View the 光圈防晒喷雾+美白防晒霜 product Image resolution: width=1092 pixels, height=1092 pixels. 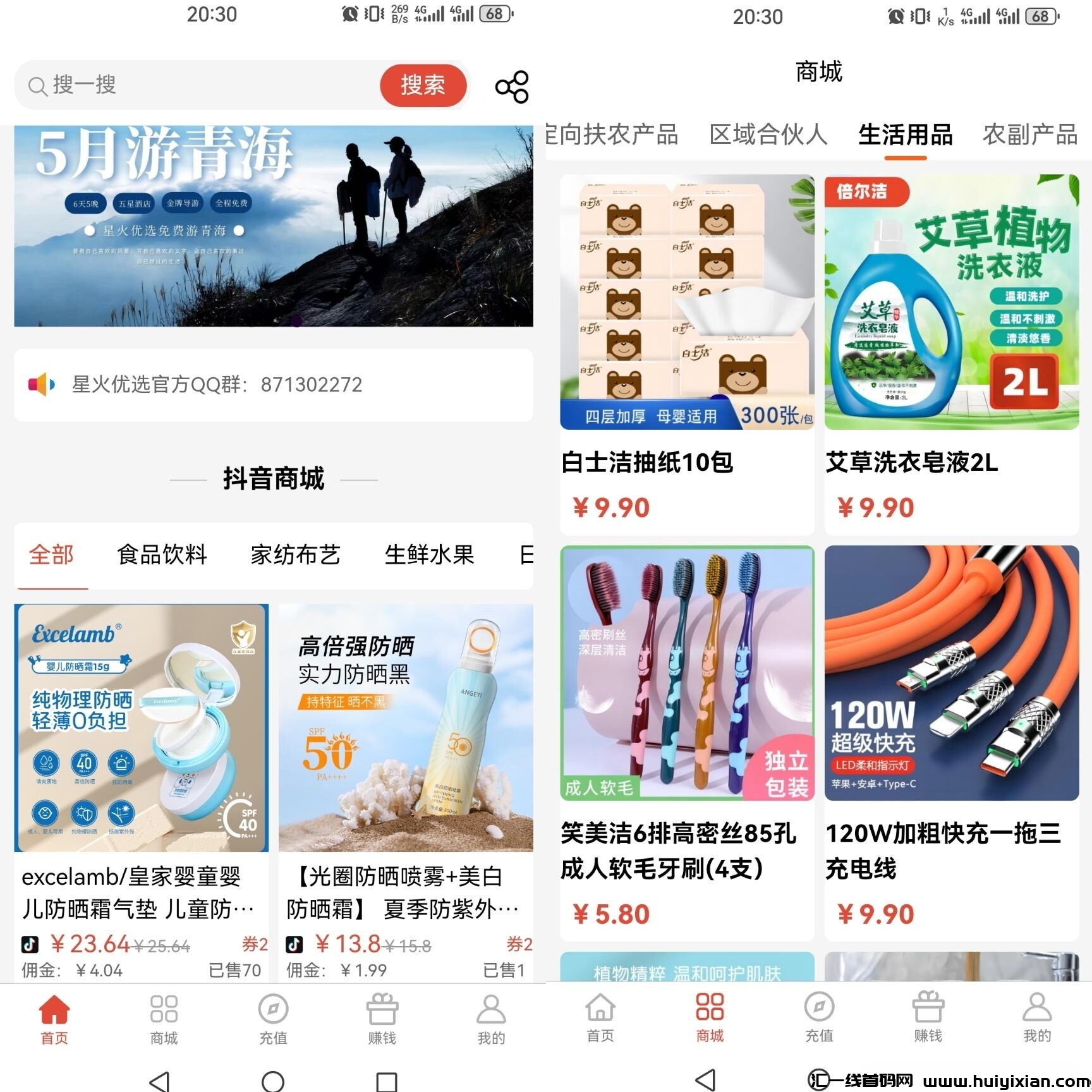click(x=406, y=758)
